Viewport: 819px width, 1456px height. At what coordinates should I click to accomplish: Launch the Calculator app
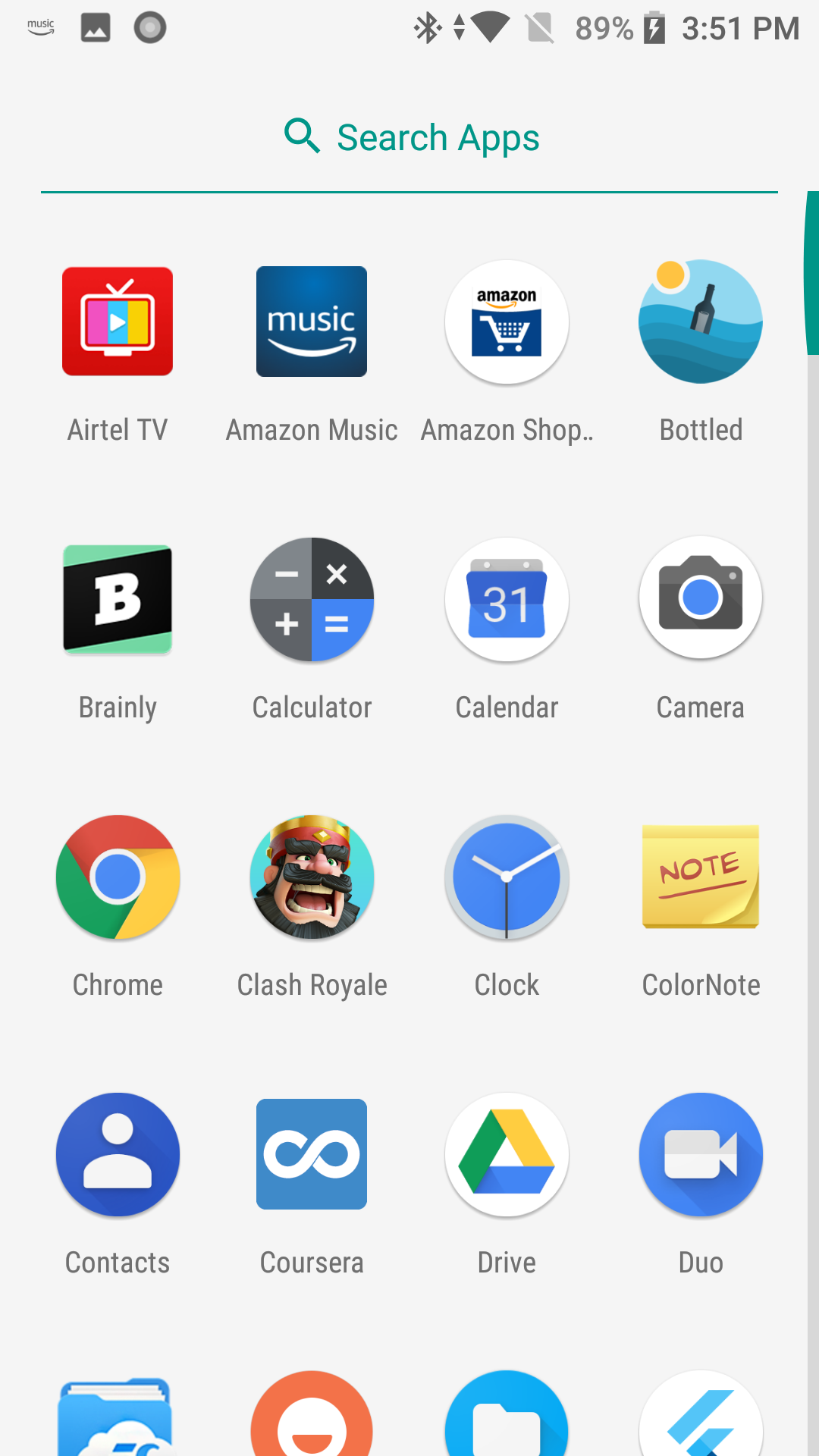point(312,599)
